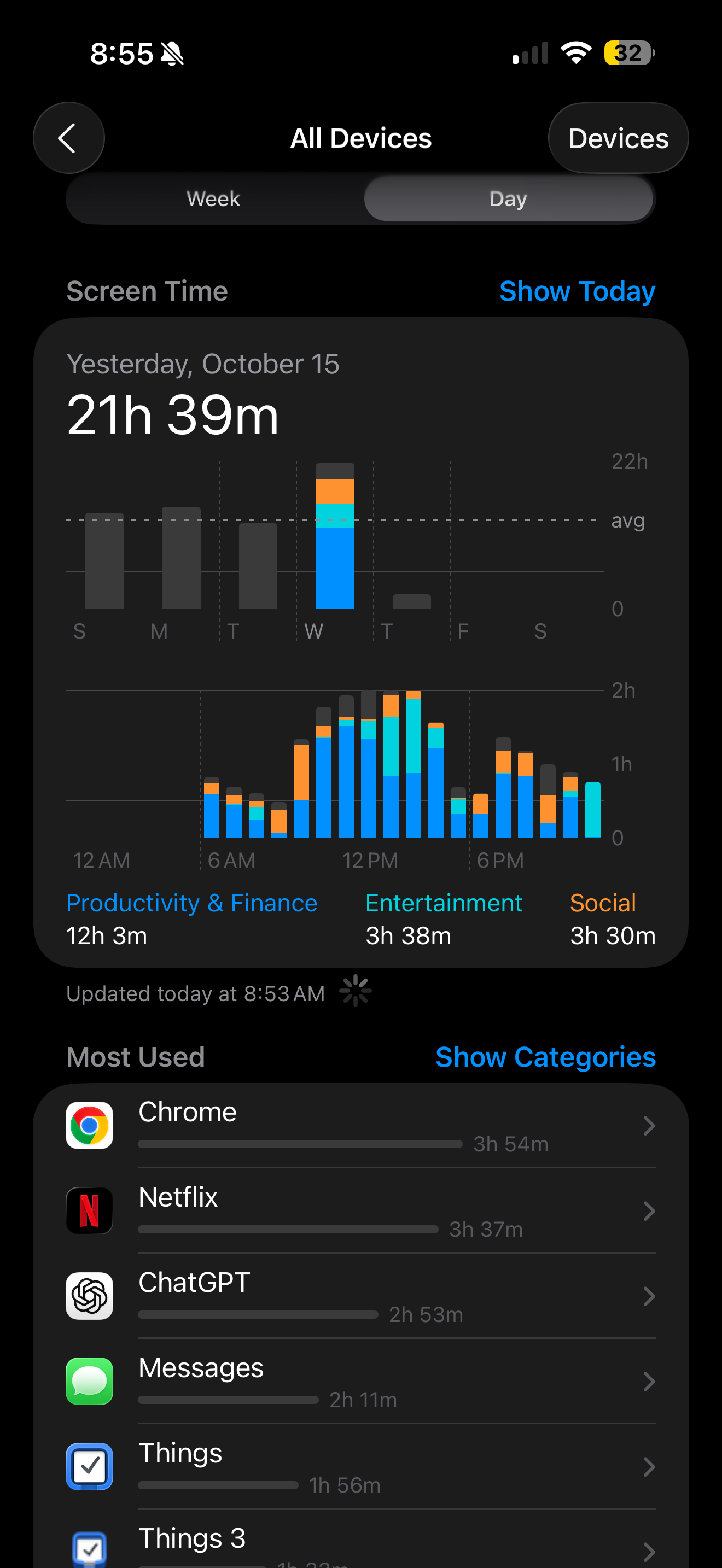Select Tuesday bar in weekly chart
Screen dimensions: 722x1568
pyautogui.click(x=258, y=566)
